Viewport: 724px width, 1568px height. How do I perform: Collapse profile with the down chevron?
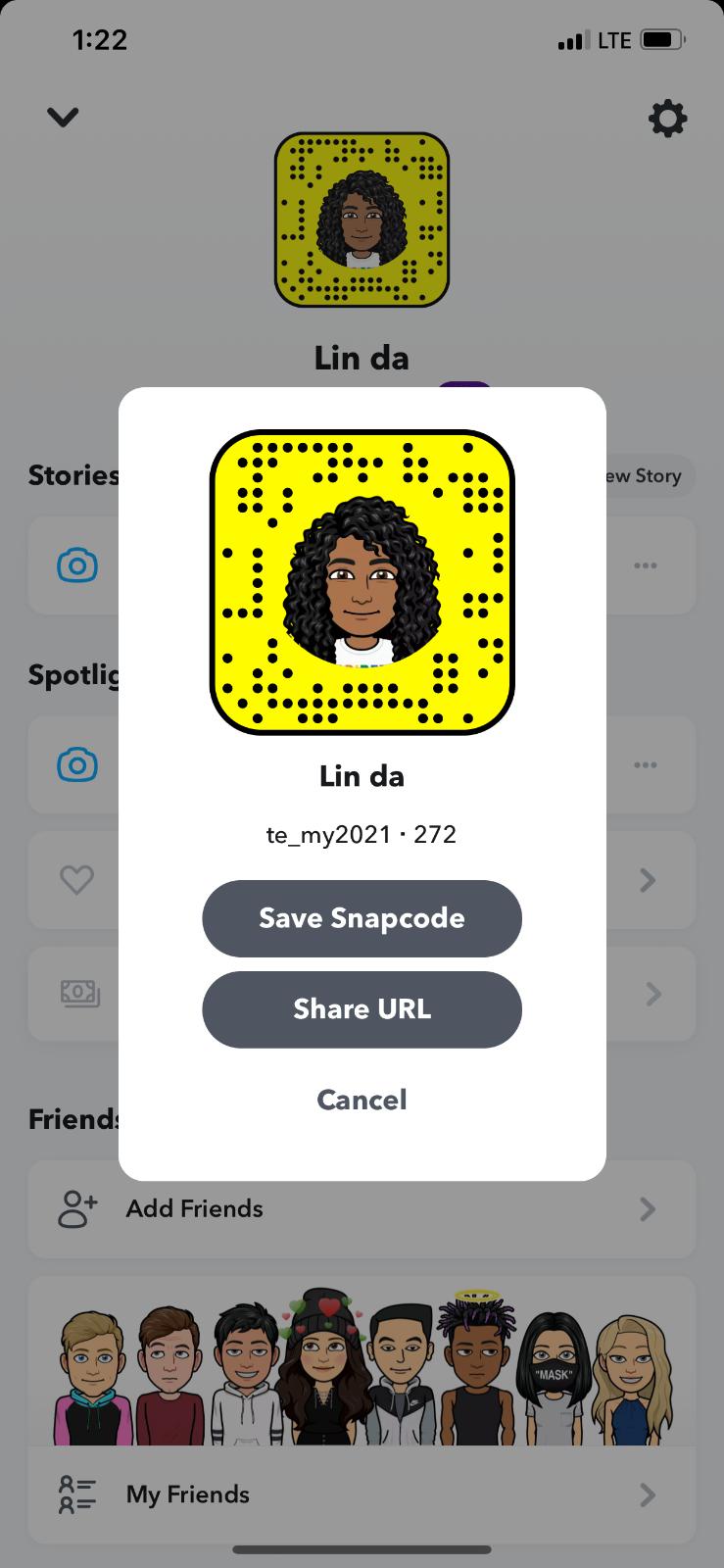click(63, 118)
